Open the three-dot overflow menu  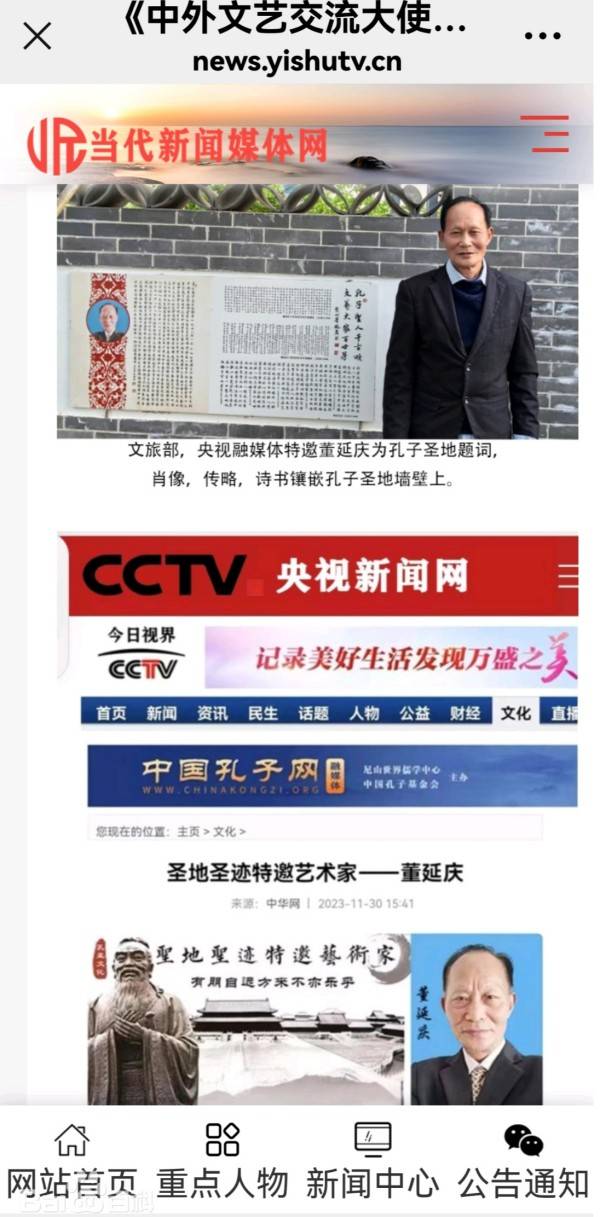542,37
